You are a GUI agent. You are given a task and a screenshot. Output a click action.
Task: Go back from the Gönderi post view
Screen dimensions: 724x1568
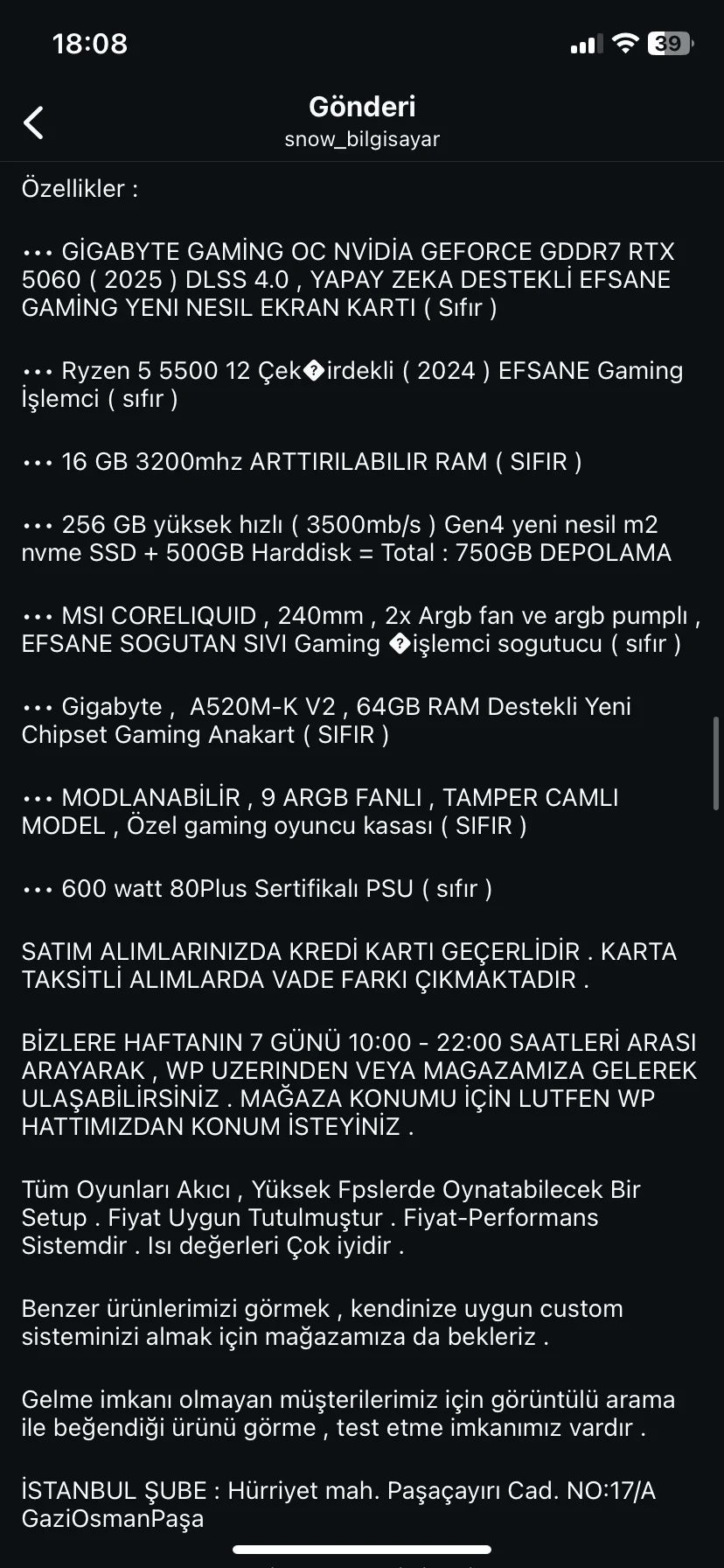(x=33, y=122)
